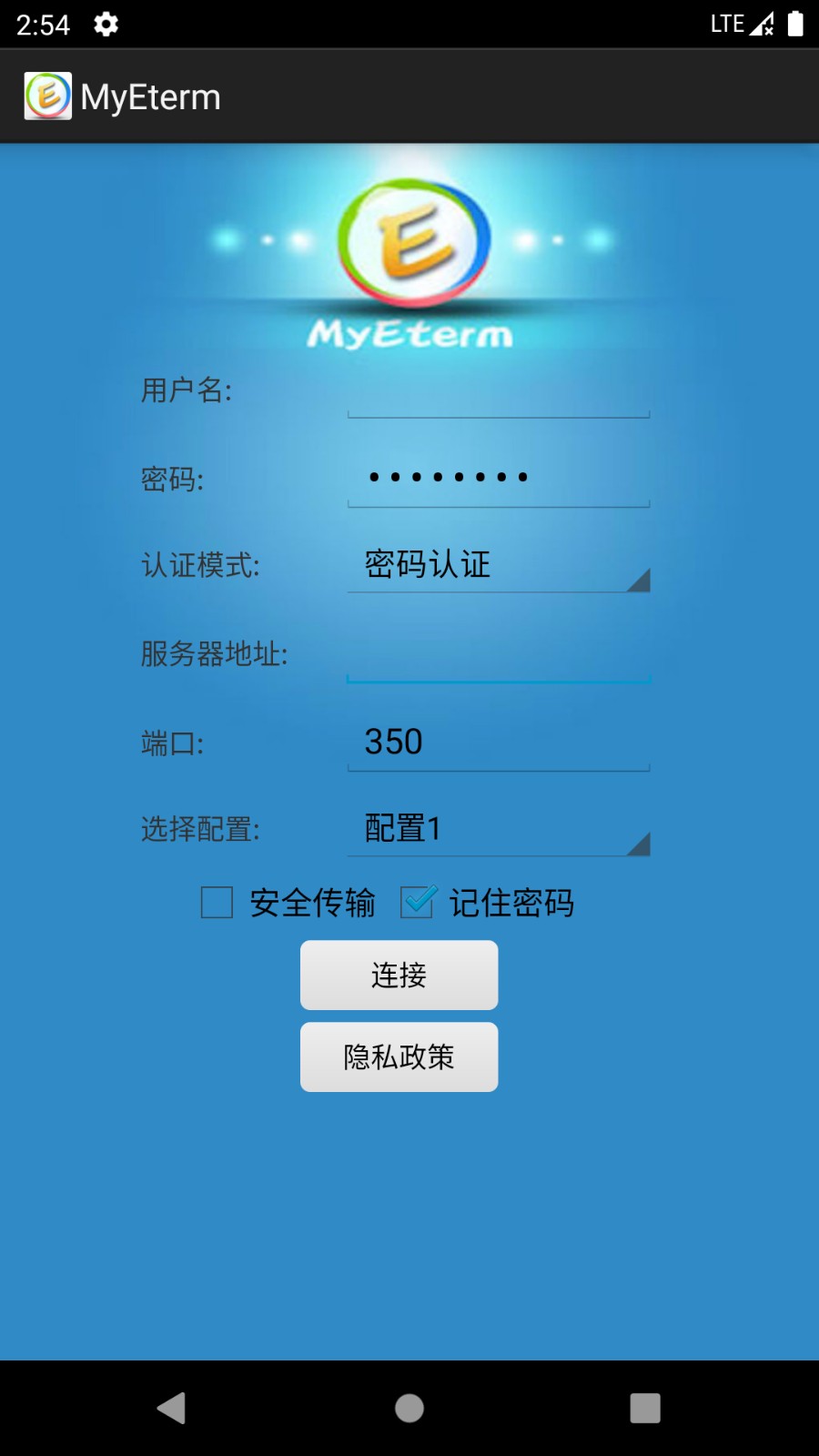The image size is (819, 1456).
Task: Tap the 用户名 username field
Action: (x=498, y=393)
